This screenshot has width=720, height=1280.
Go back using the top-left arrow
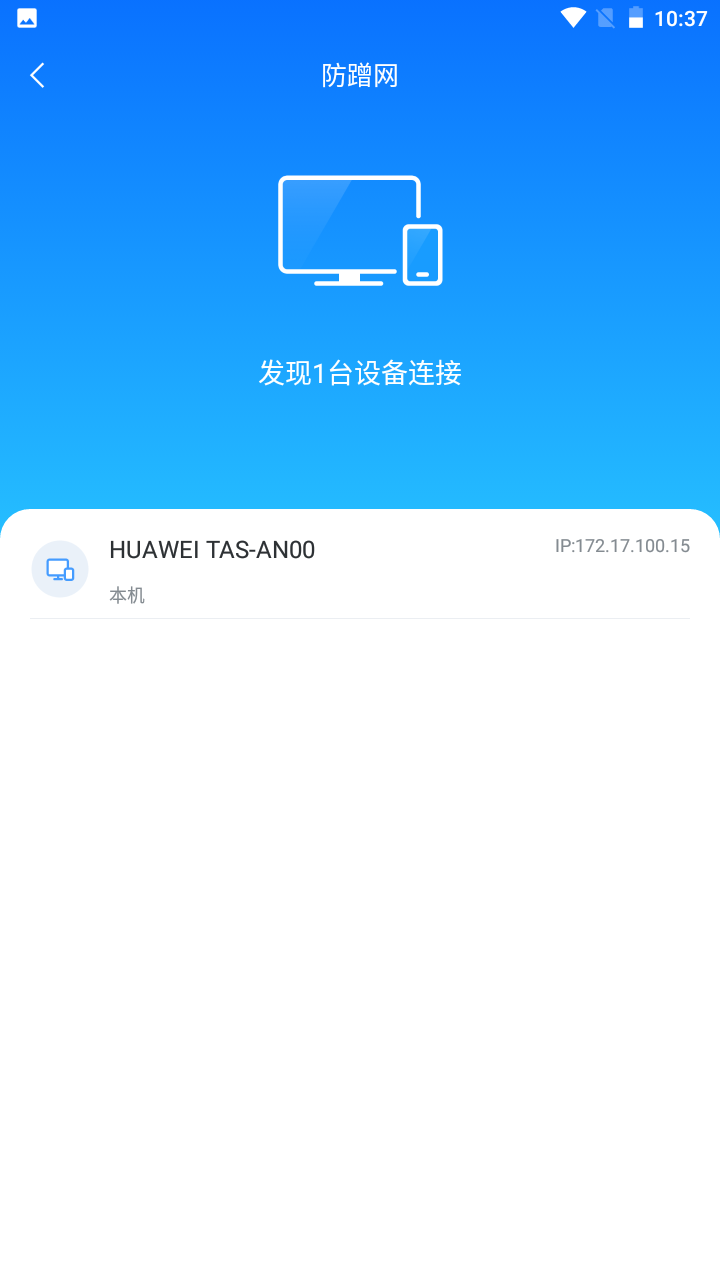pyautogui.click(x=37, y=75)
